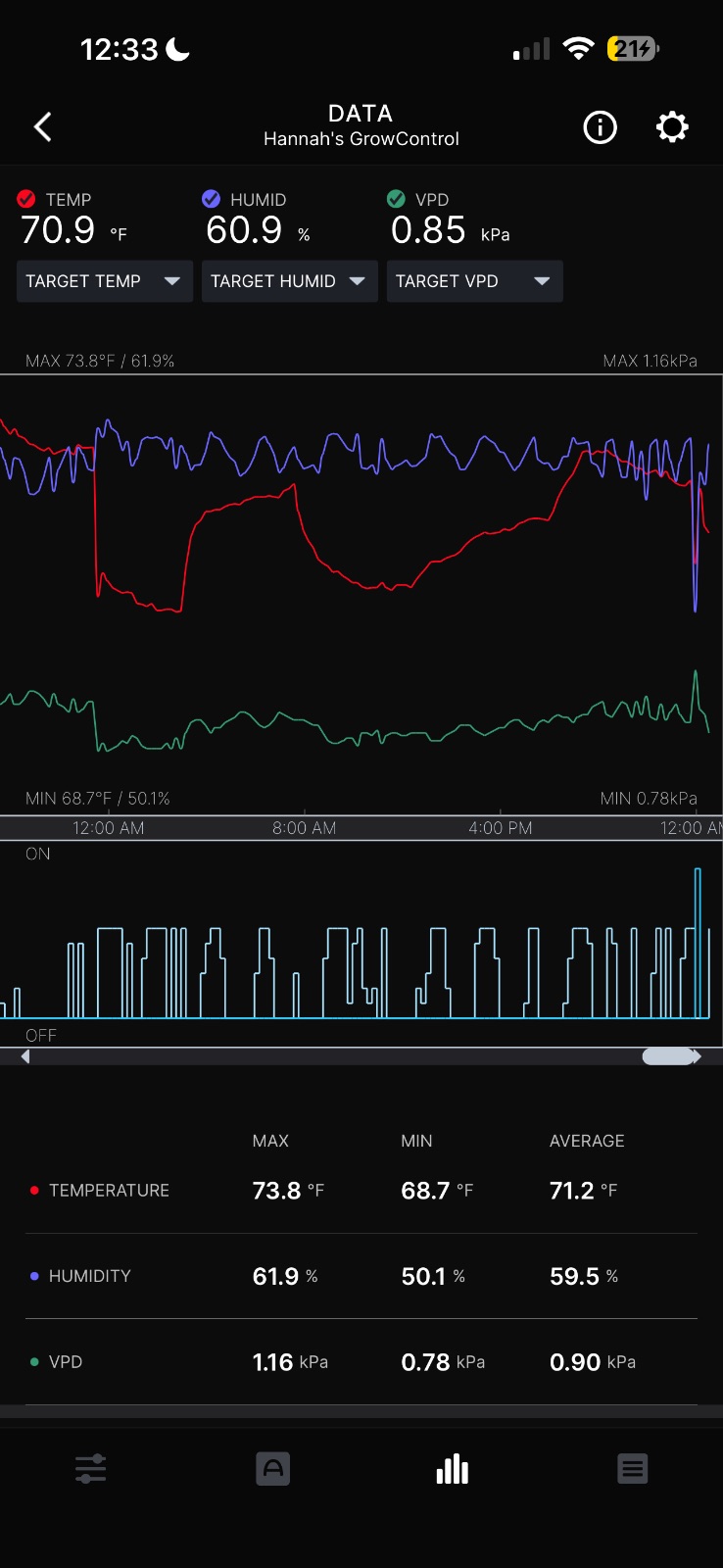The height and width of the screenshot is (1568, 723).
Task: Select the data bar chart tab
Action: 453,1468
